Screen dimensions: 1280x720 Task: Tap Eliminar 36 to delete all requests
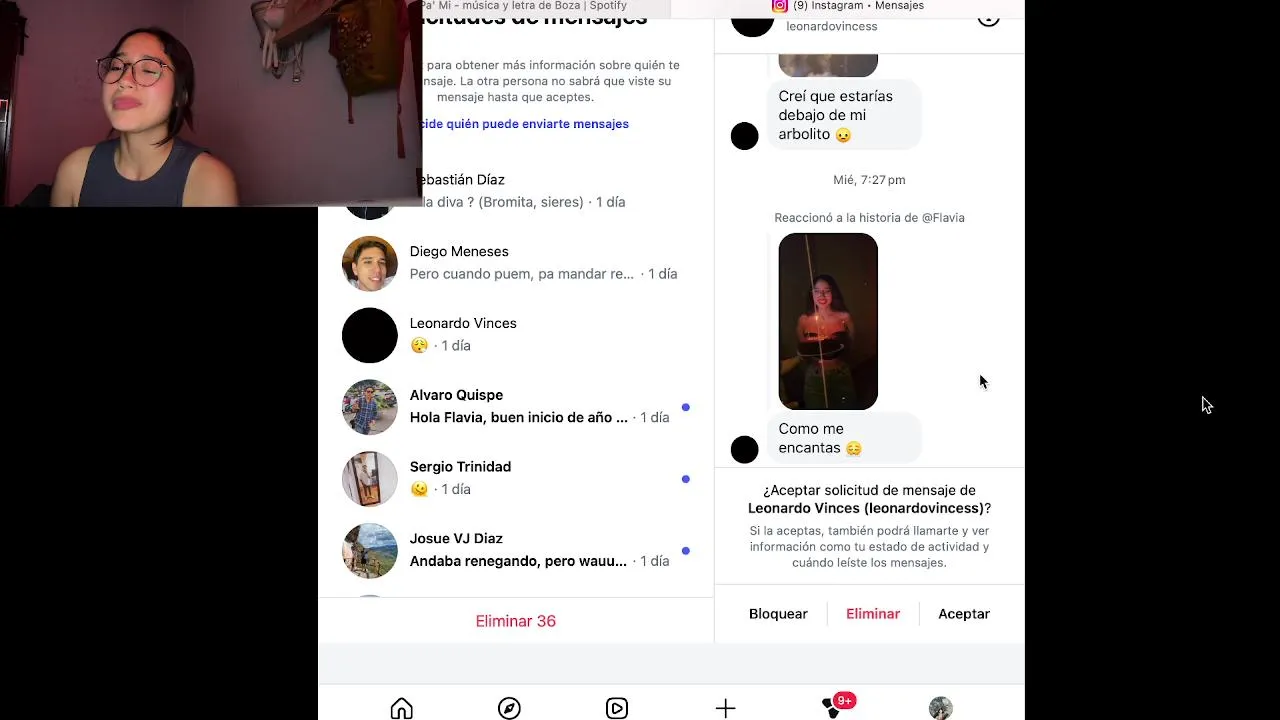[x=515, y=621]
